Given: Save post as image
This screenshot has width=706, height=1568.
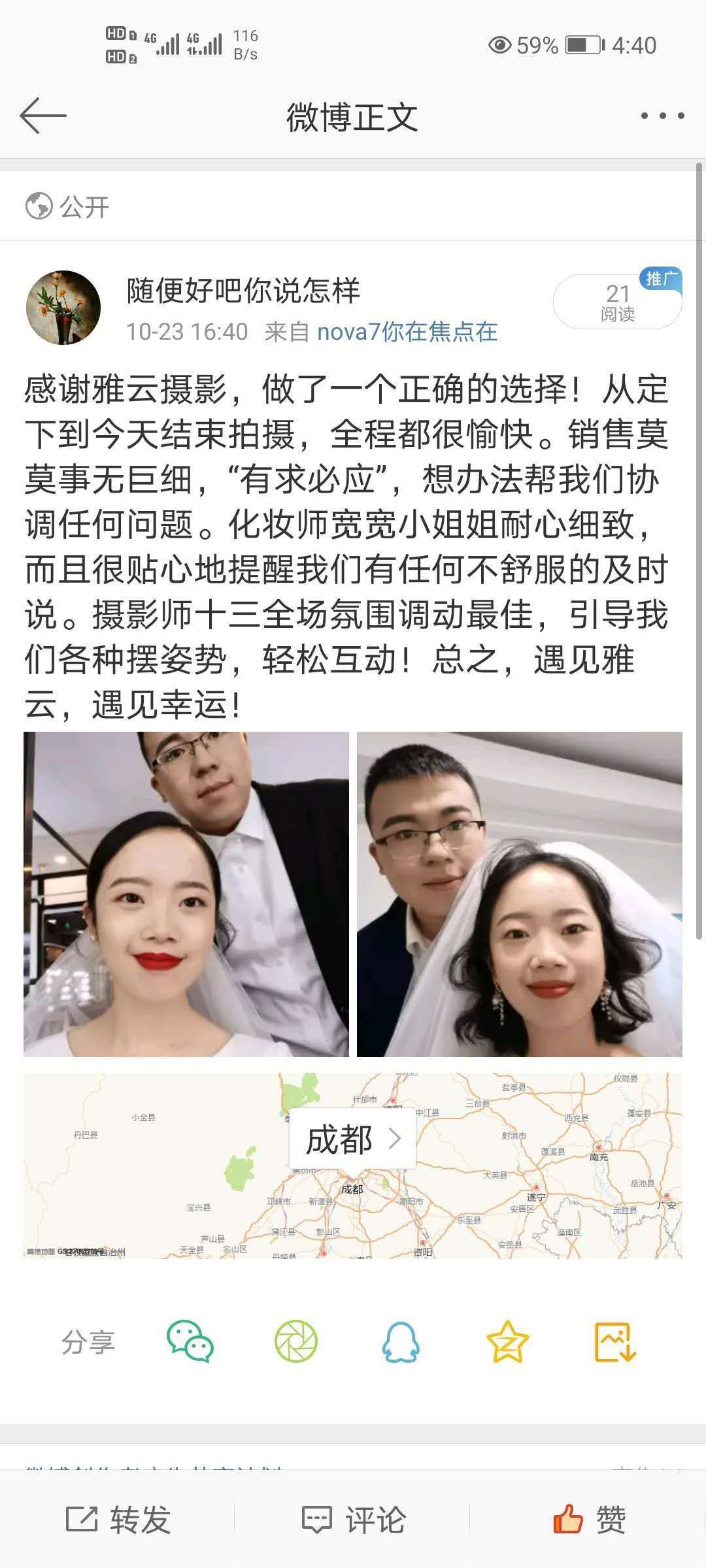Looking at the screenshot, I should pyautogui.click(x=614, y=1341).
